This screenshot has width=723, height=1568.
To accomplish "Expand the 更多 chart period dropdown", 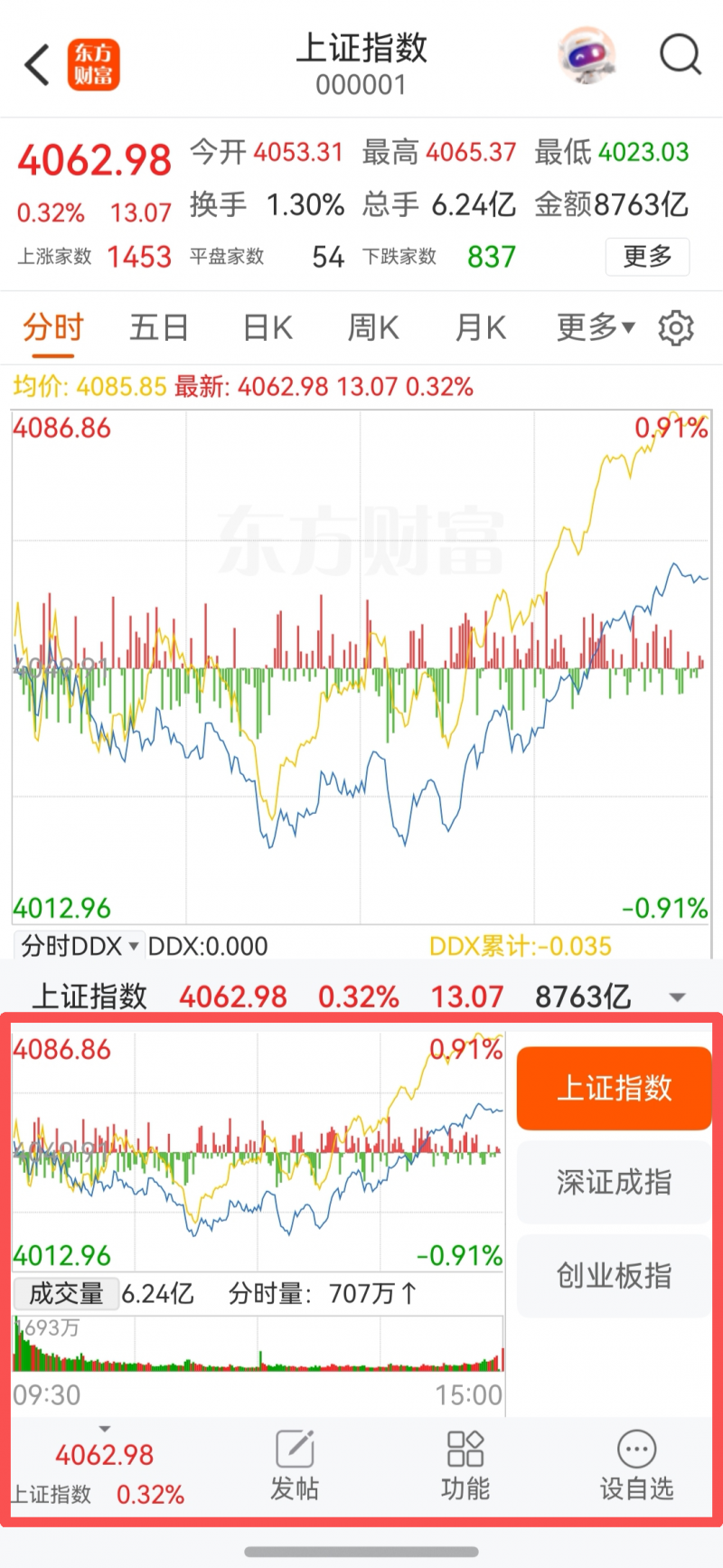I will click(x=596, y=327).
